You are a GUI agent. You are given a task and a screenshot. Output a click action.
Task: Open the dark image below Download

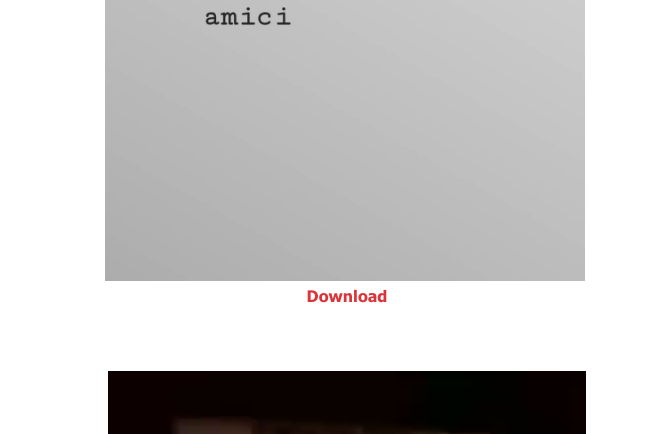coord(346,403)
